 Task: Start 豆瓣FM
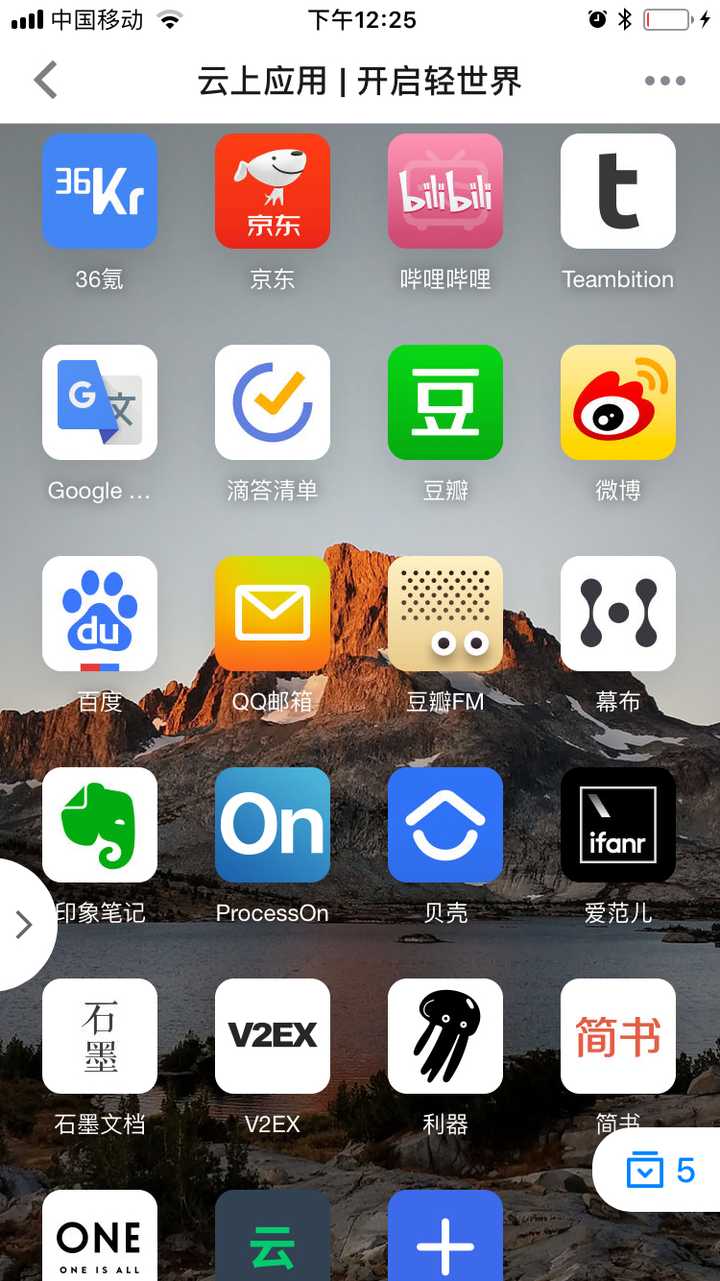pyautogui.click(x=445, y=613)
